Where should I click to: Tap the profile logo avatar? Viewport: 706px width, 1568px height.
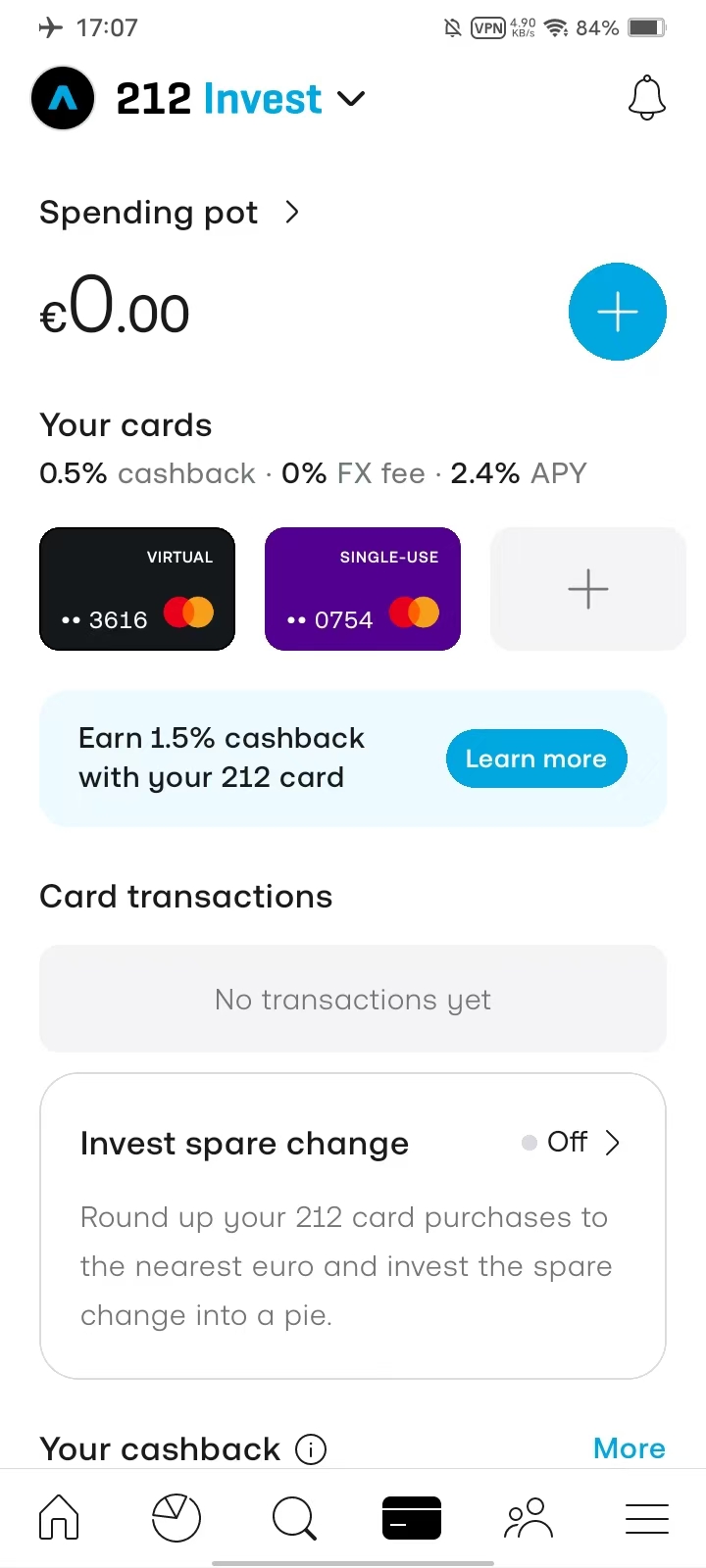(x=63, y=99)
